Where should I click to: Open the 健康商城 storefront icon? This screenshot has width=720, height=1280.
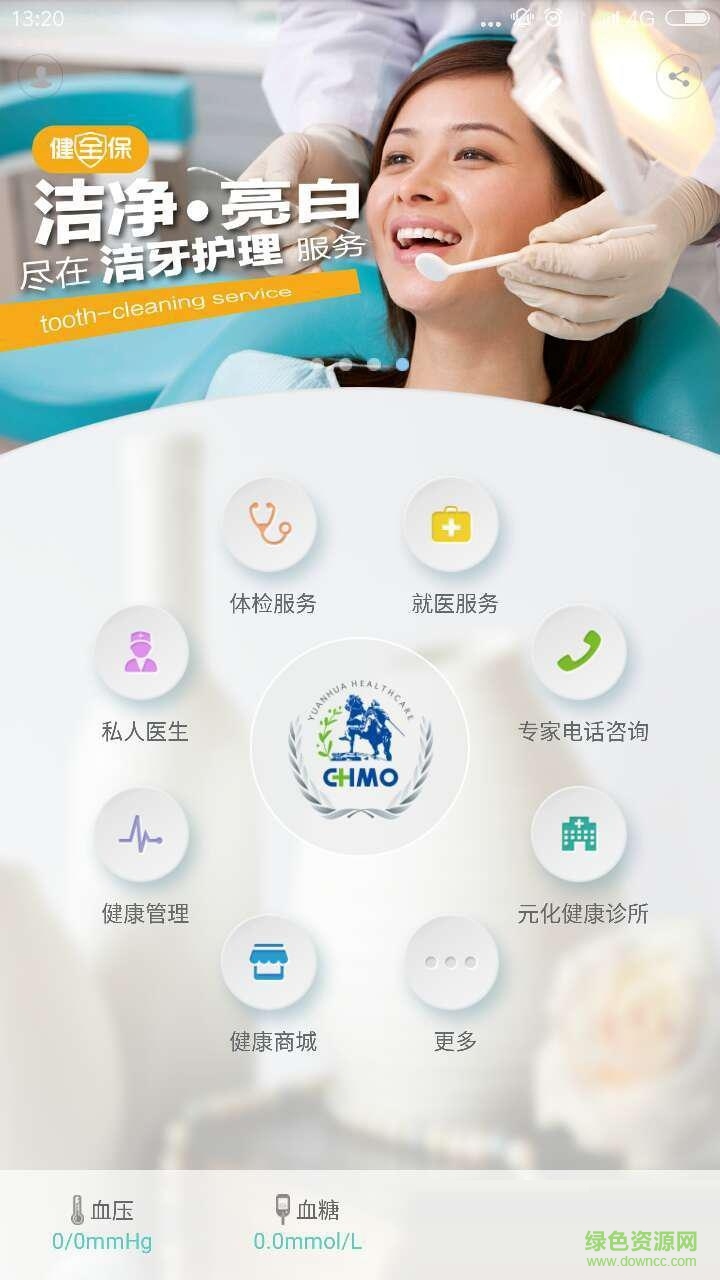(x=271, y=959)
